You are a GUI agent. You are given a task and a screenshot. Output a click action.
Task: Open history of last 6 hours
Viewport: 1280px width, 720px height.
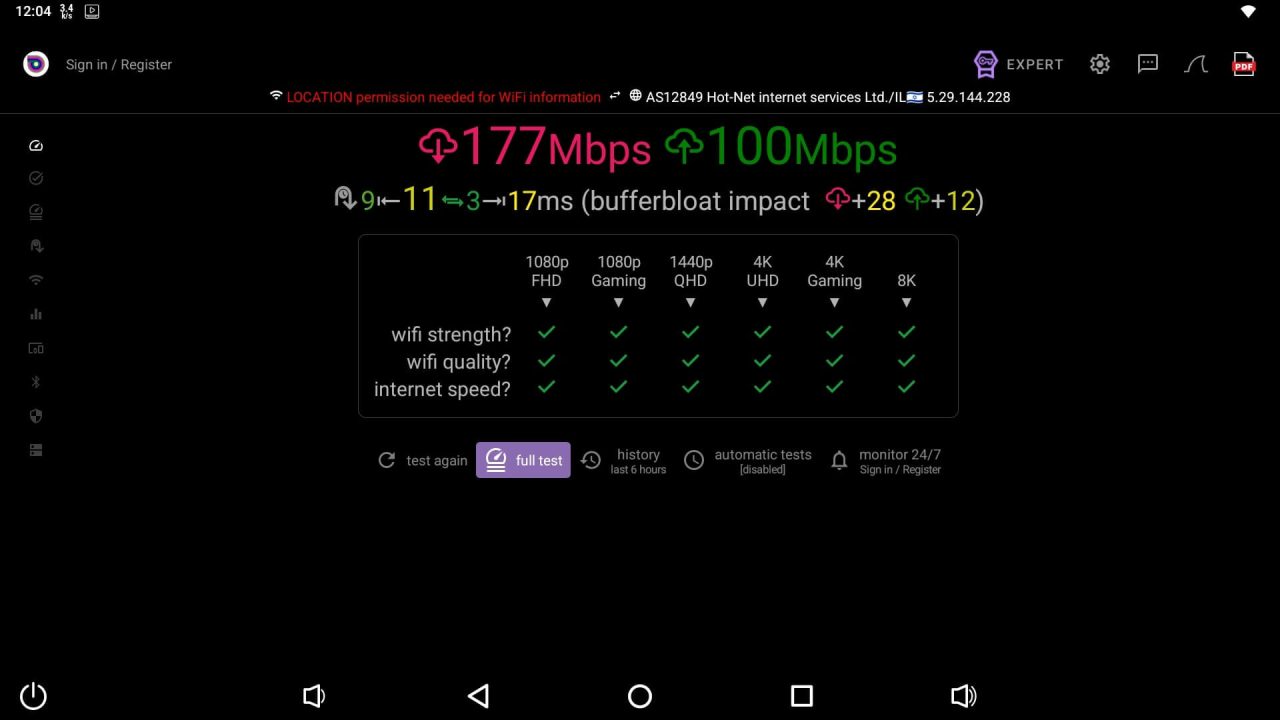(x=624, y=460)
